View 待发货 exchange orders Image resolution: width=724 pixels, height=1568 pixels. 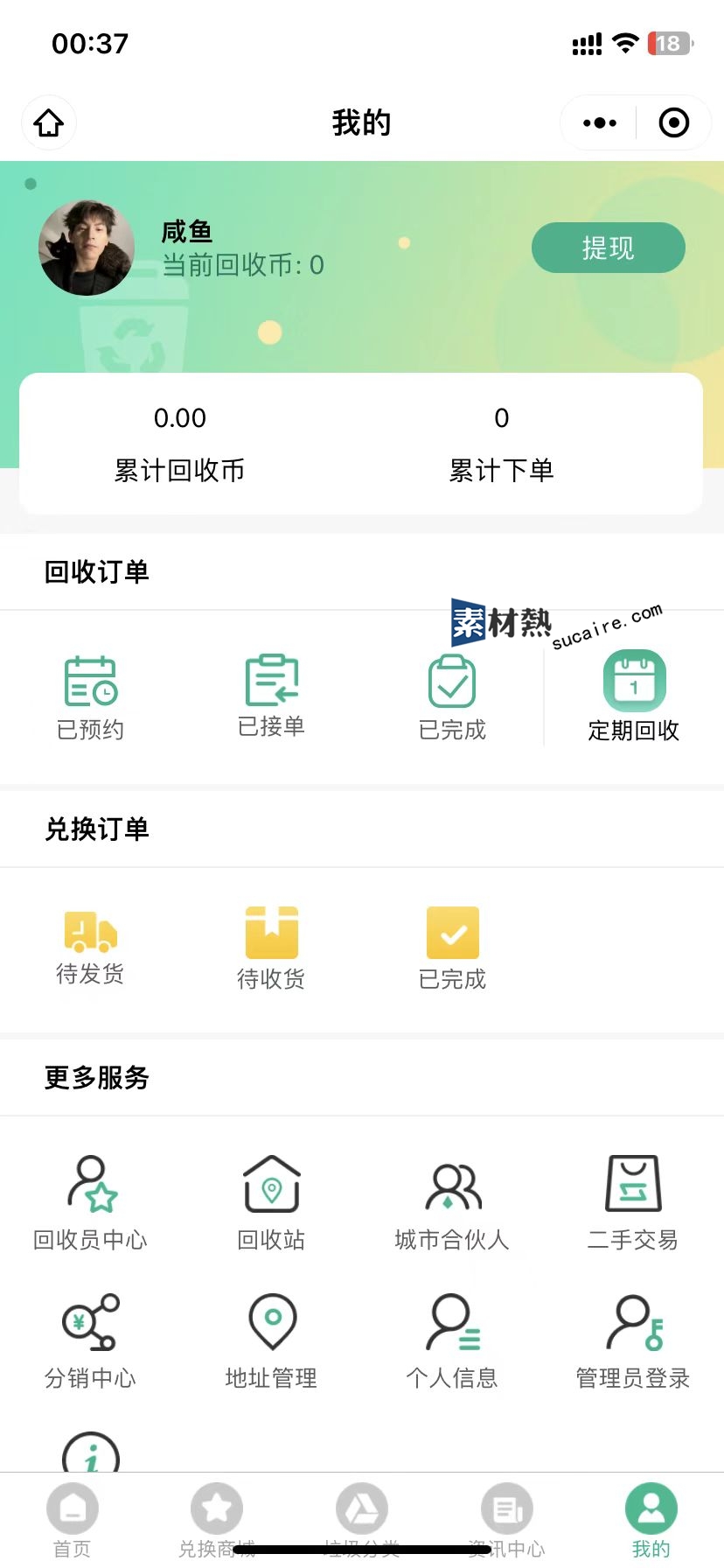coord(90,946)
